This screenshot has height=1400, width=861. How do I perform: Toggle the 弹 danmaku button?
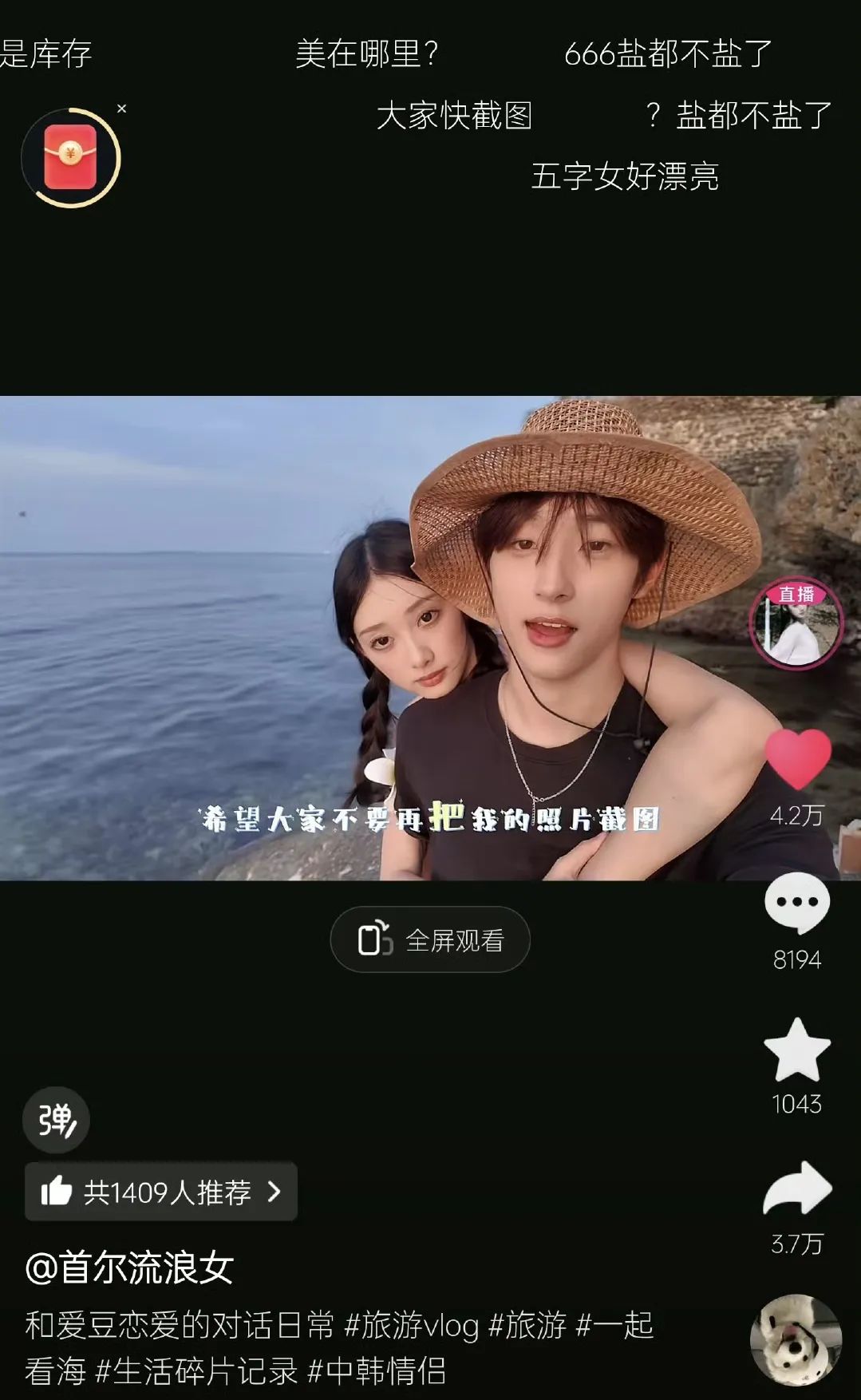tap(56, 1120)
